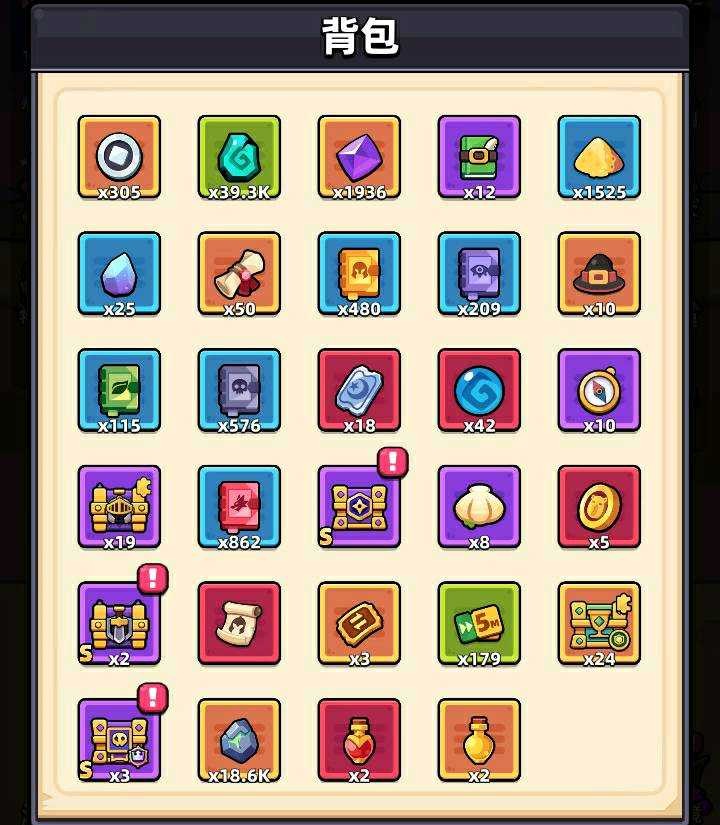Tap the yellow helmet book x480
Screen dimensions: 720x825
359,274
